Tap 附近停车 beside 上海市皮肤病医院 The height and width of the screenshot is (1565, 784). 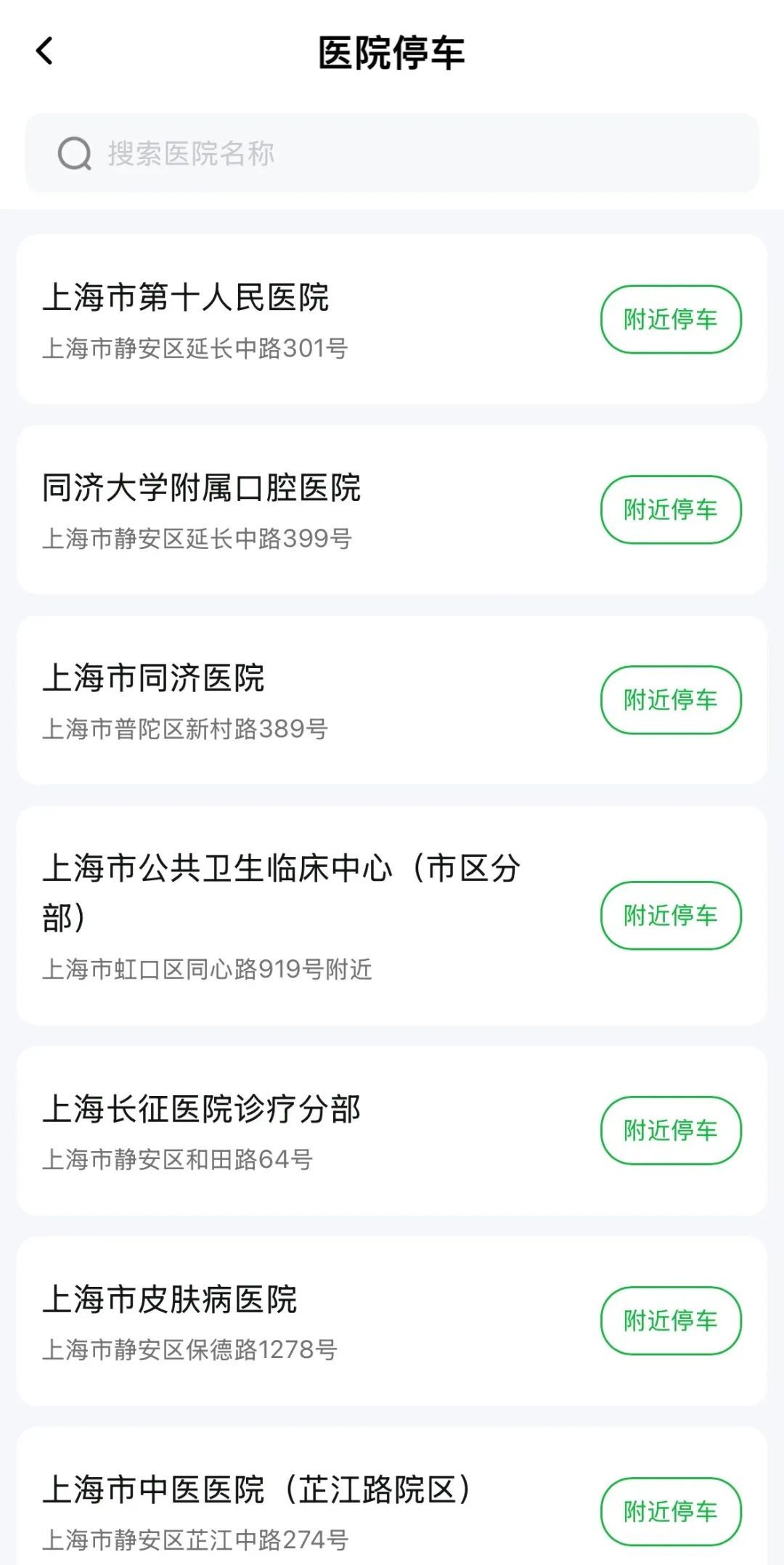pyautogui.click(x=671, y=1321)
